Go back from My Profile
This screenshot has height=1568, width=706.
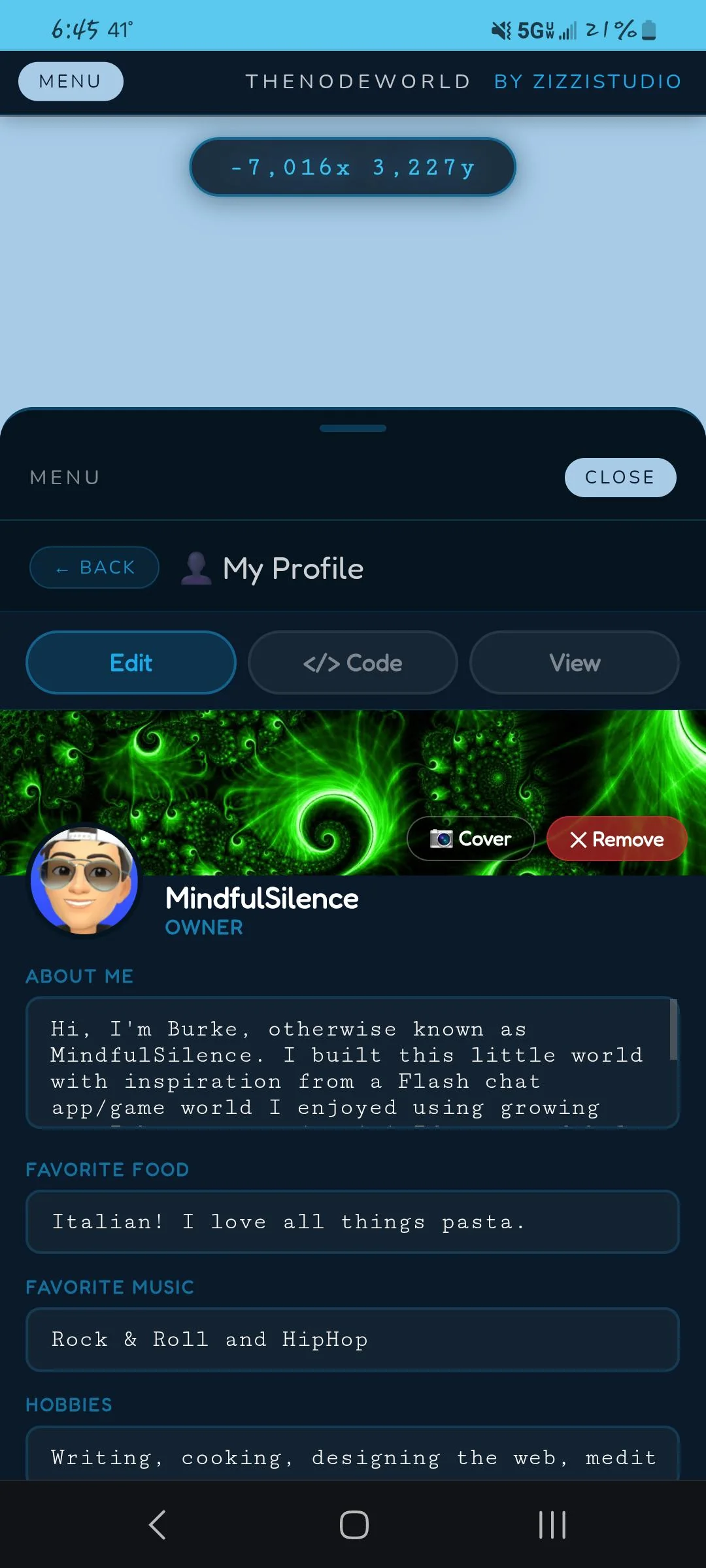95,567
